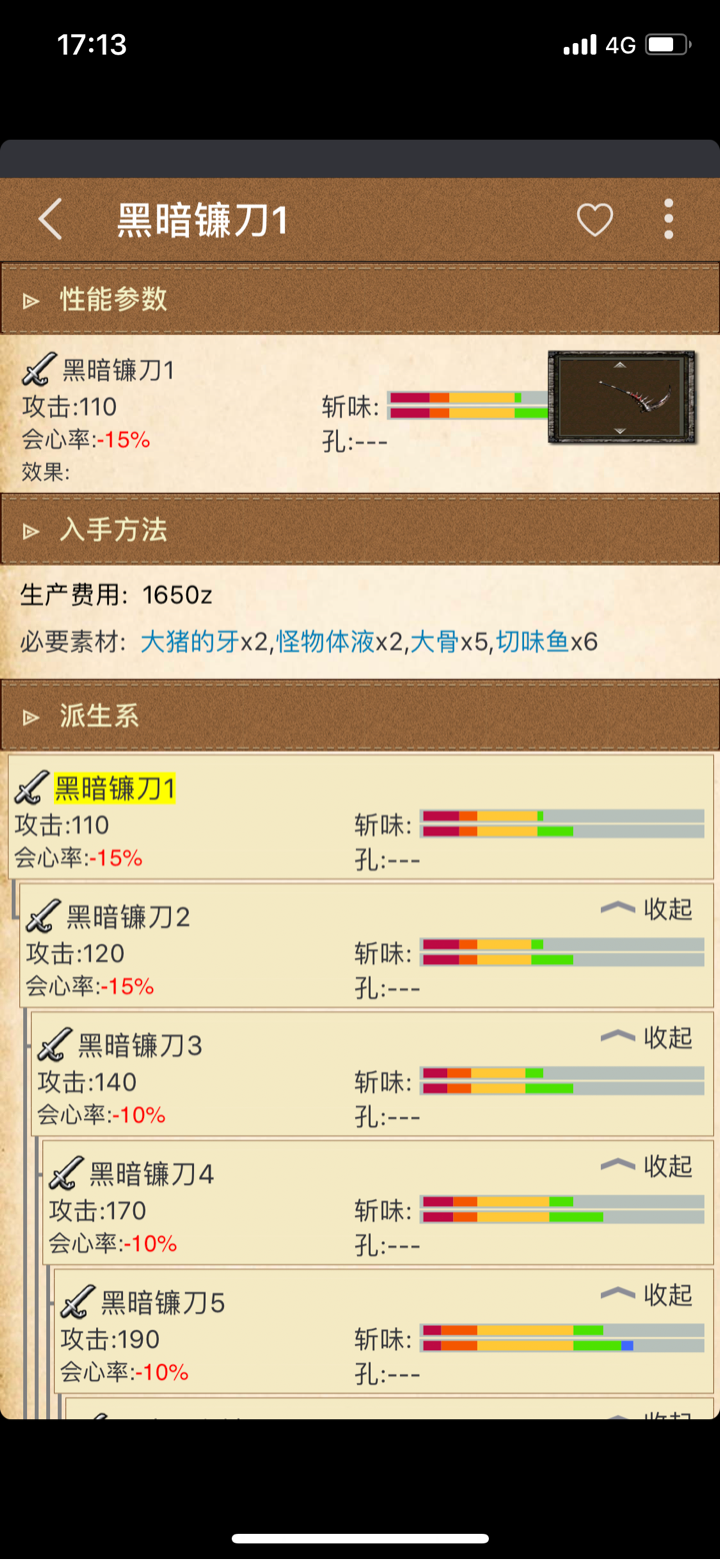720x1560 pixels.
Task: Open material 切味鱼
Action: 532,641
